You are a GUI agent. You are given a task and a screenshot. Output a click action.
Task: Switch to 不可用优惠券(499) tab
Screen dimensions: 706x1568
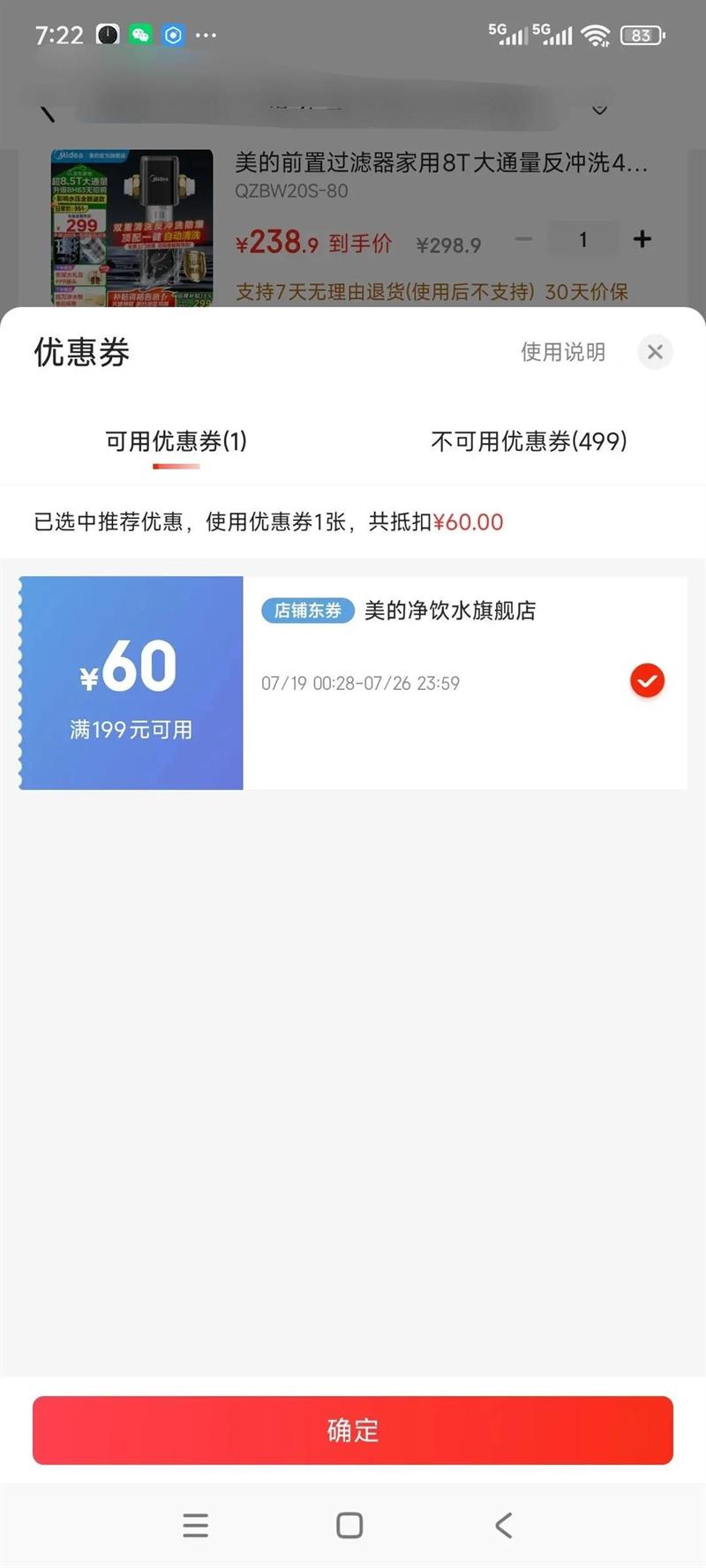pos(529,441)
